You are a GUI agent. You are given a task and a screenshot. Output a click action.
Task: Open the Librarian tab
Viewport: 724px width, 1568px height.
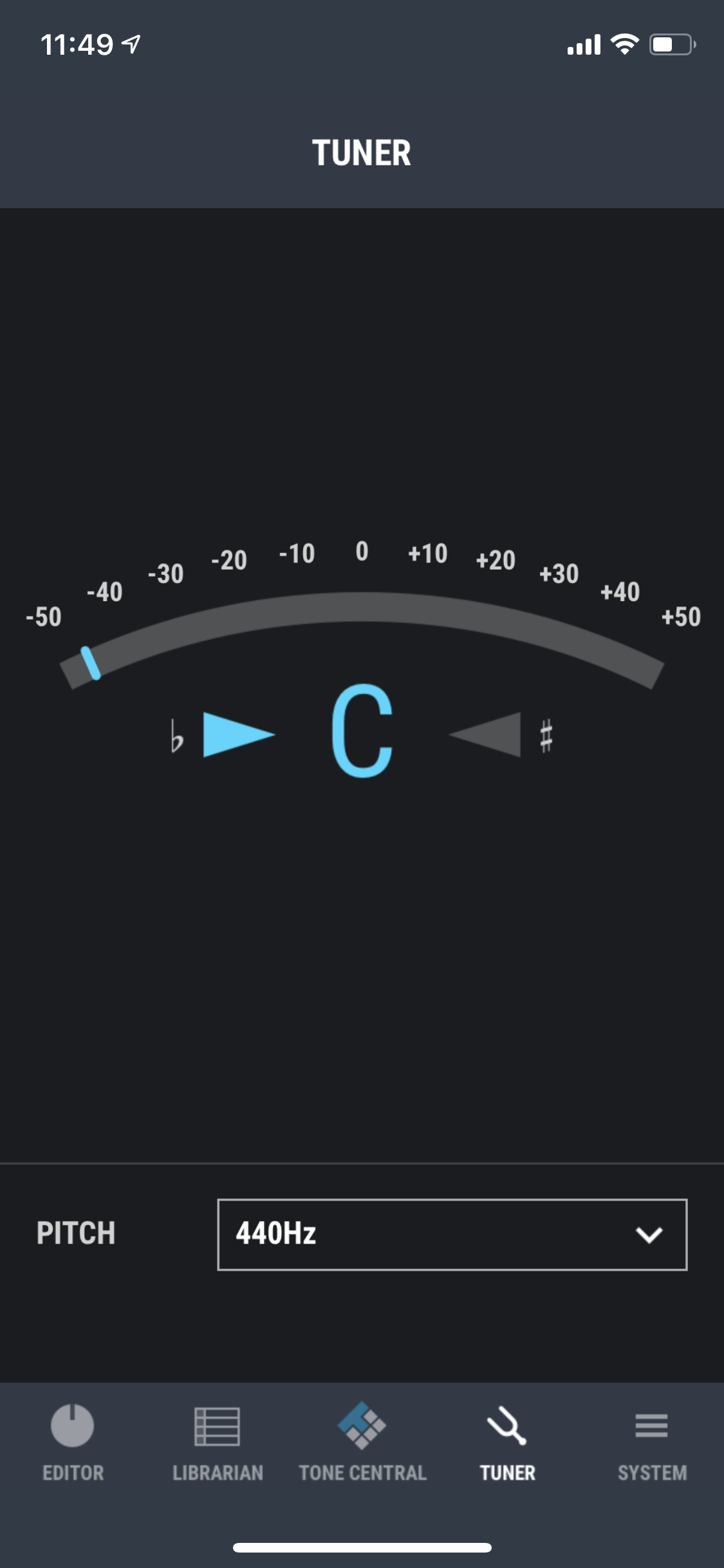click(x=218, y=1442)
